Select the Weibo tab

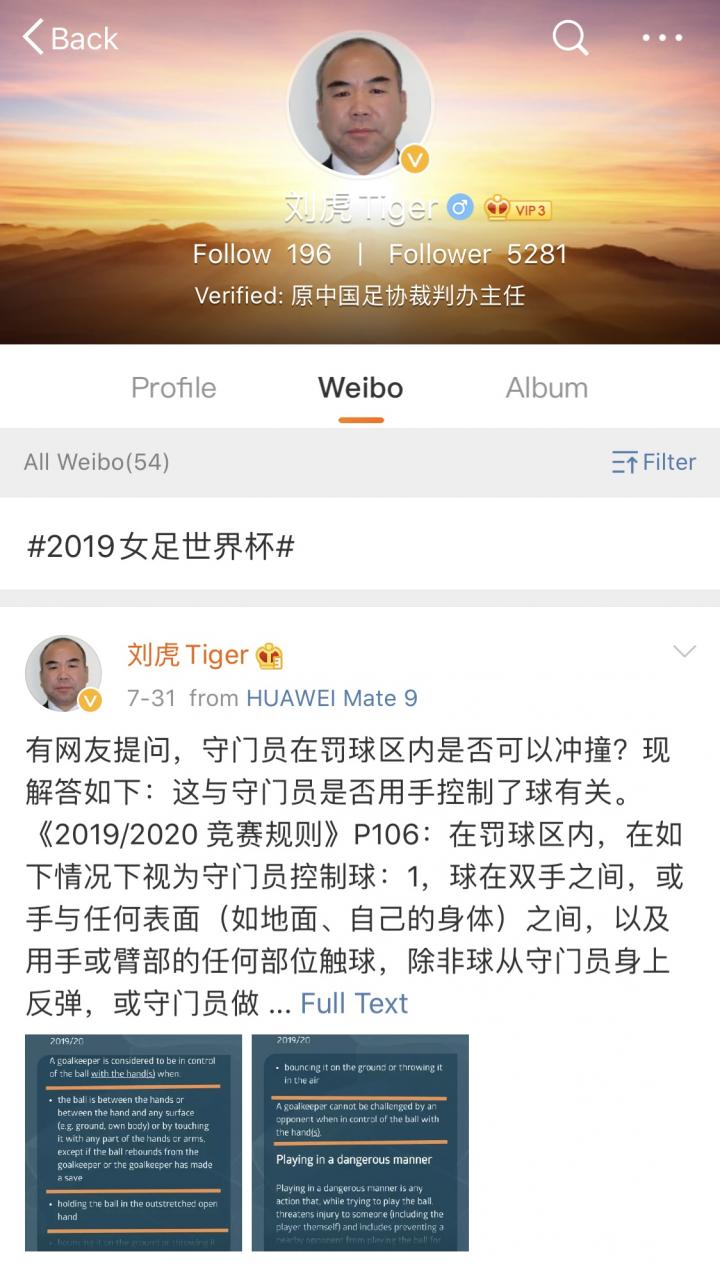pos(360,388)
